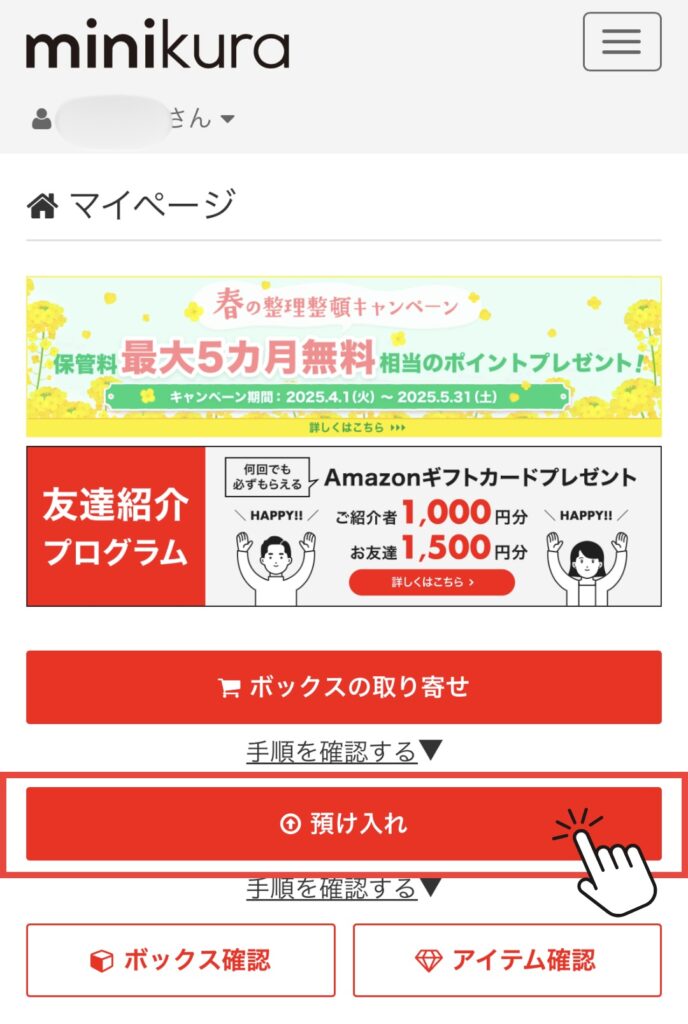Open the hamburger menu
This screenshot has height=1024, width=688.
621,42
